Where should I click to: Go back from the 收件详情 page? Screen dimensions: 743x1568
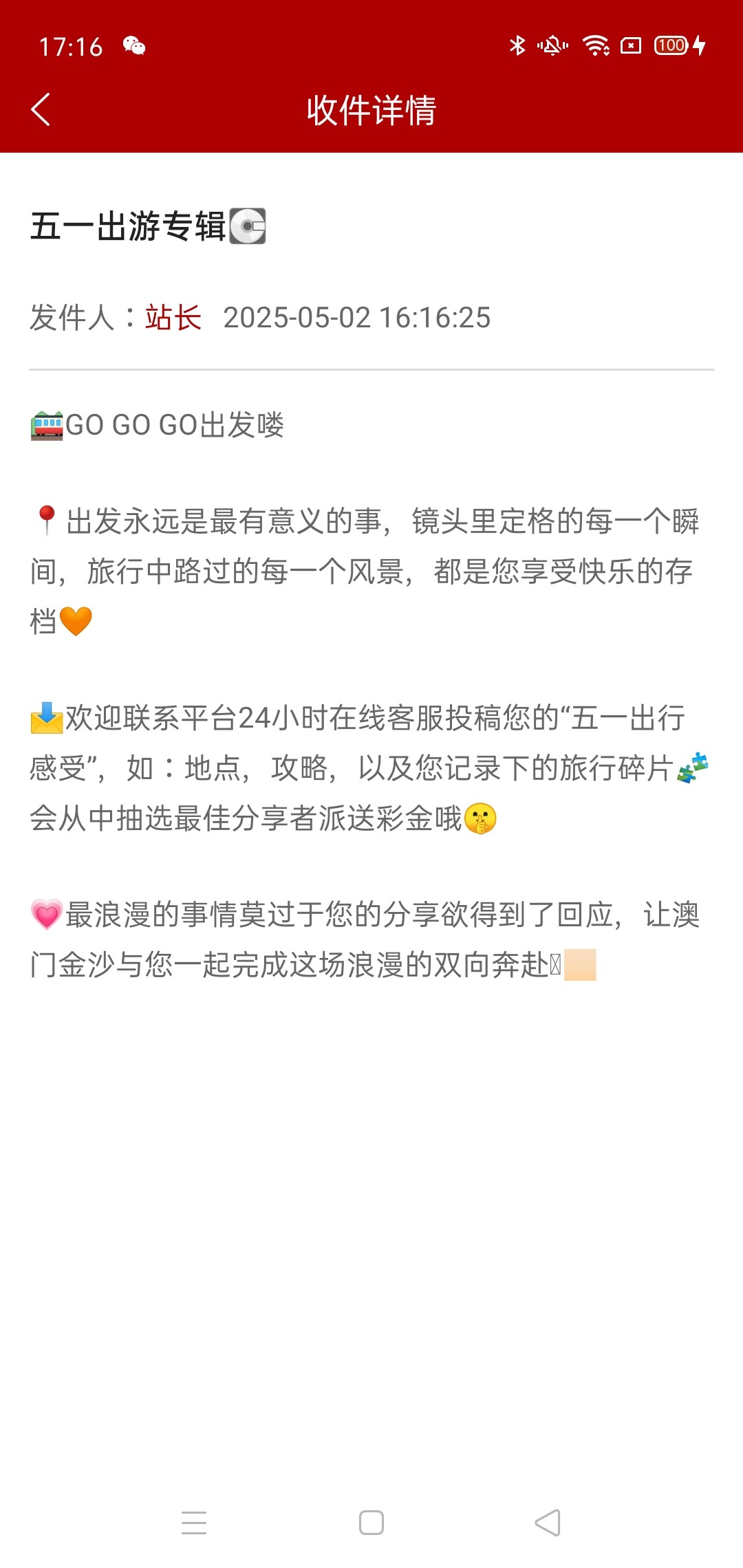(41, 109)
